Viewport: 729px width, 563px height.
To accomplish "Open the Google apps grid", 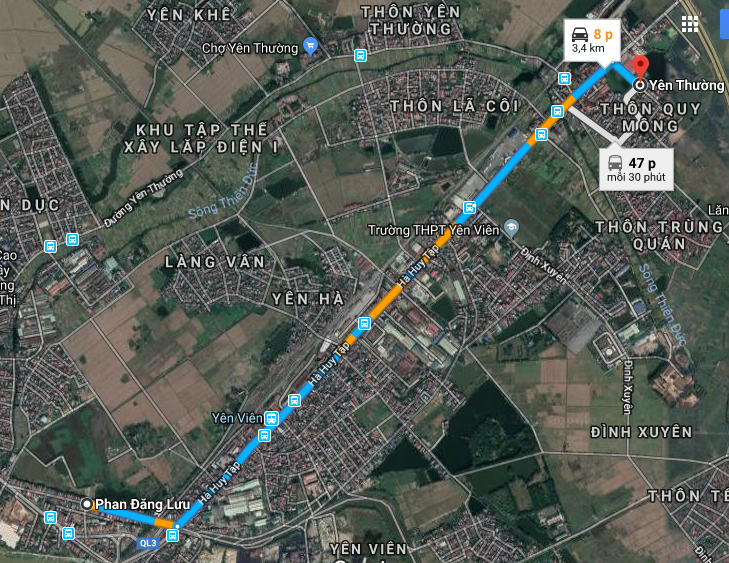I will click(690, 23).
